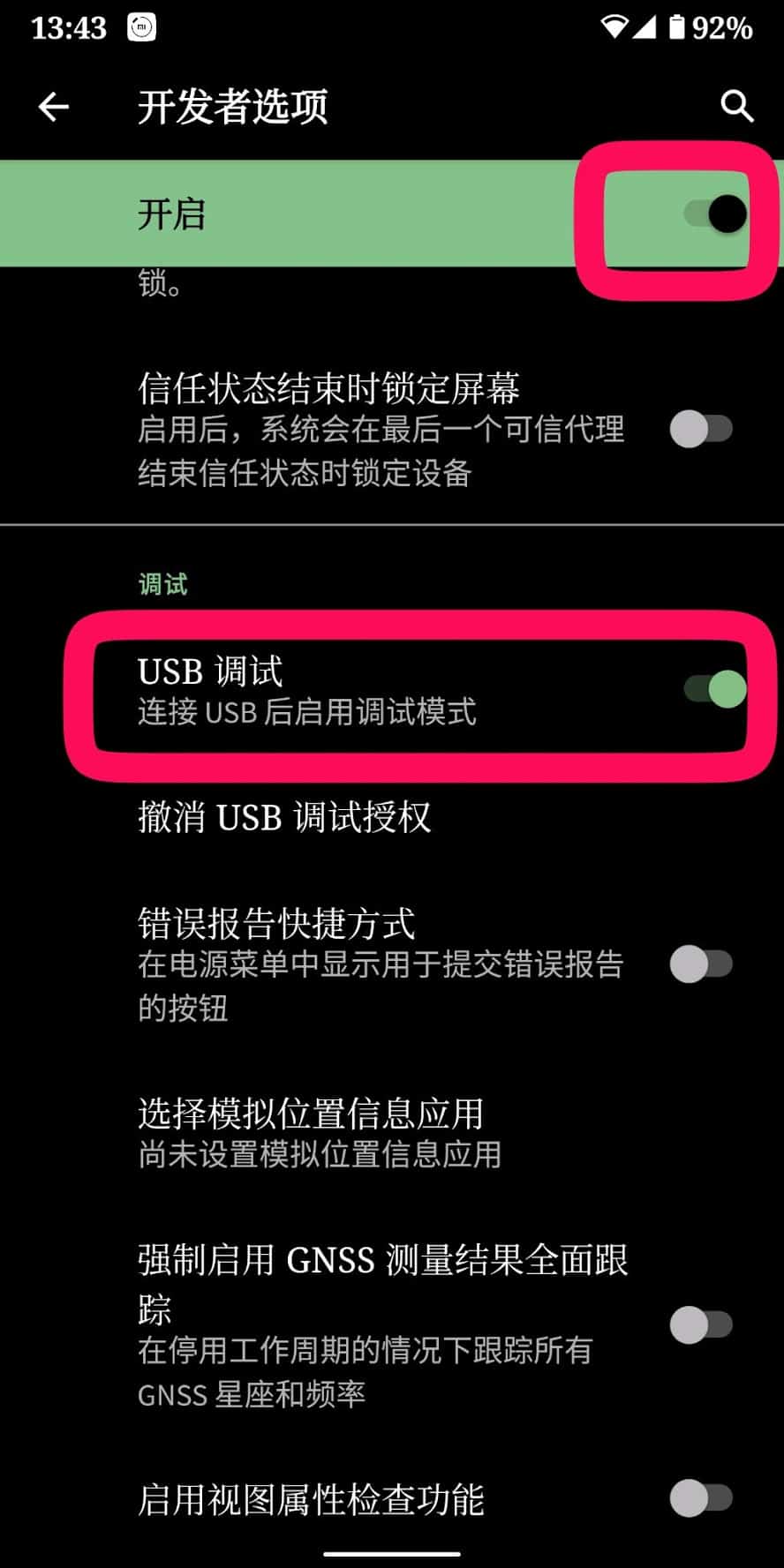Screen dimensions: 784x1568
Task: Disable USB 调试 switch
Action: coord(713,689)
